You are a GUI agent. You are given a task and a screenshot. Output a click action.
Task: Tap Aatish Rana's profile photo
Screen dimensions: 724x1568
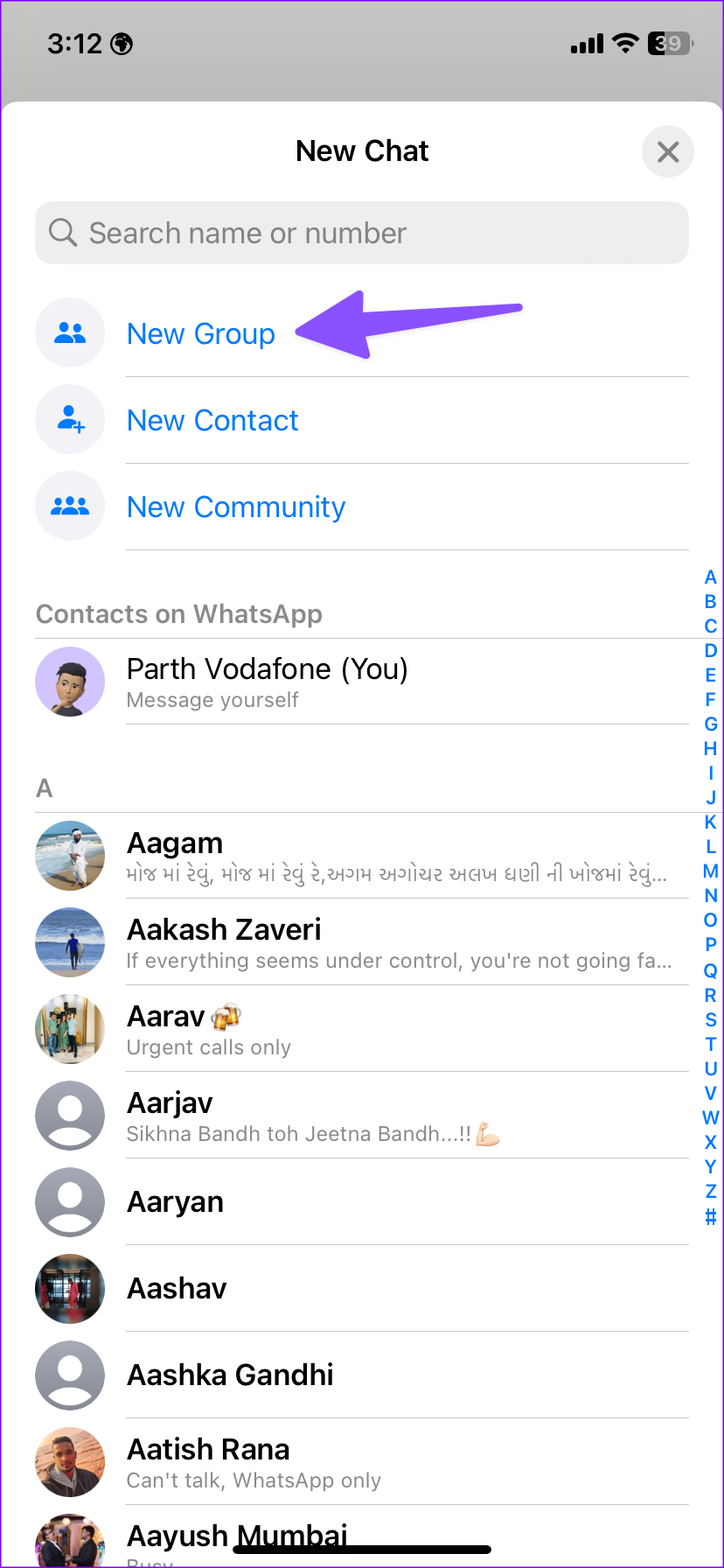coord(70,1461)
